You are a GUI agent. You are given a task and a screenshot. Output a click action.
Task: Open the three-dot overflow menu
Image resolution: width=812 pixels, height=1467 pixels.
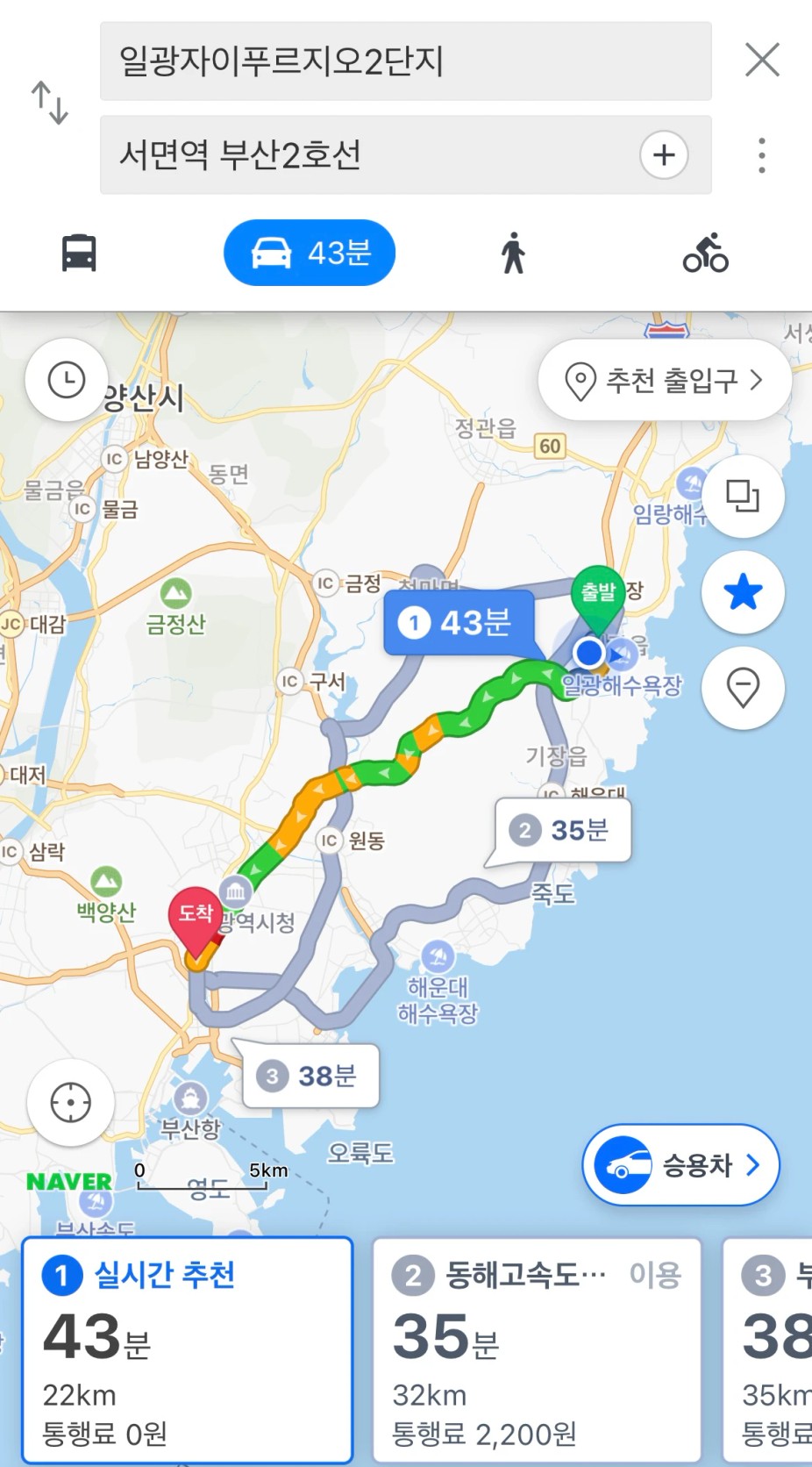coord(762,155)
